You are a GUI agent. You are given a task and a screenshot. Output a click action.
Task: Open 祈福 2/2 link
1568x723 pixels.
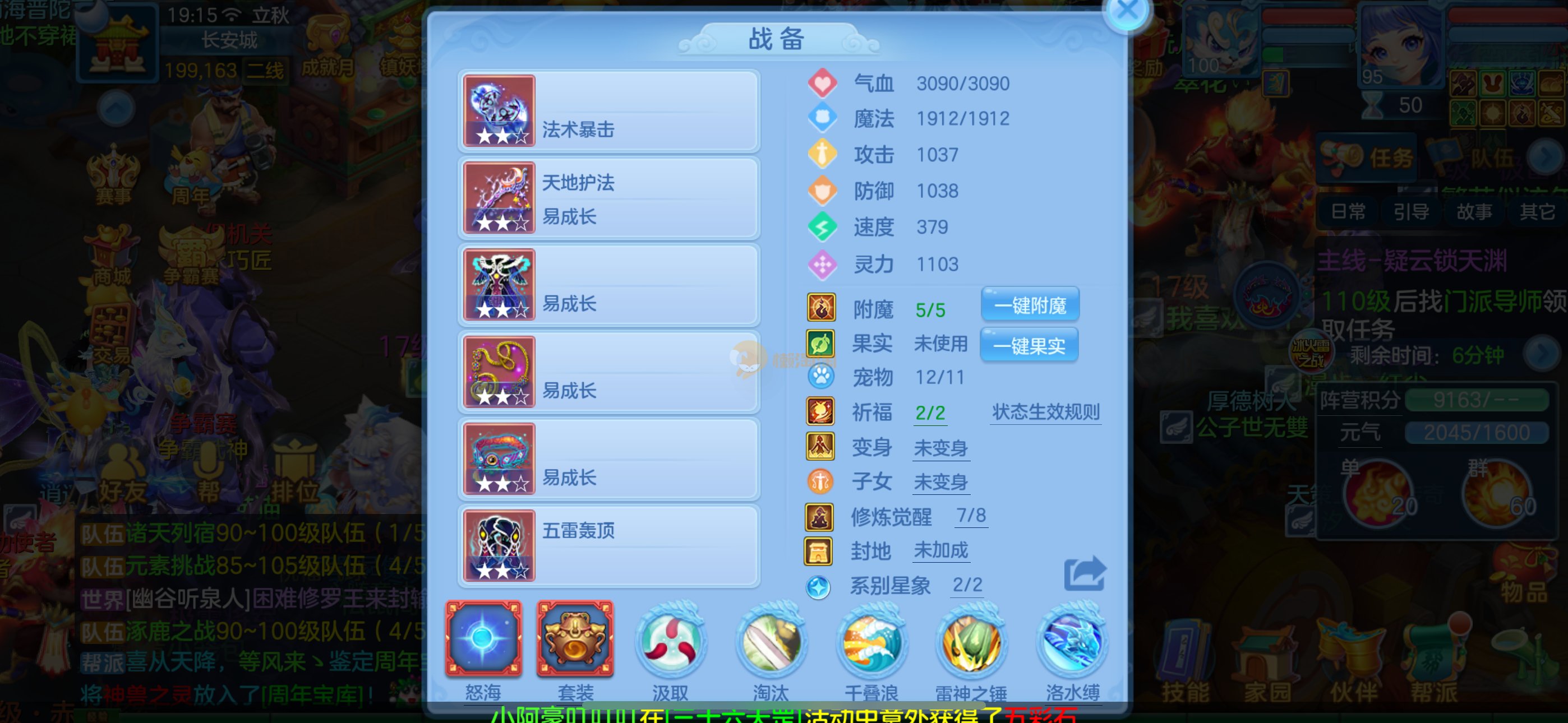pos(929,413)
